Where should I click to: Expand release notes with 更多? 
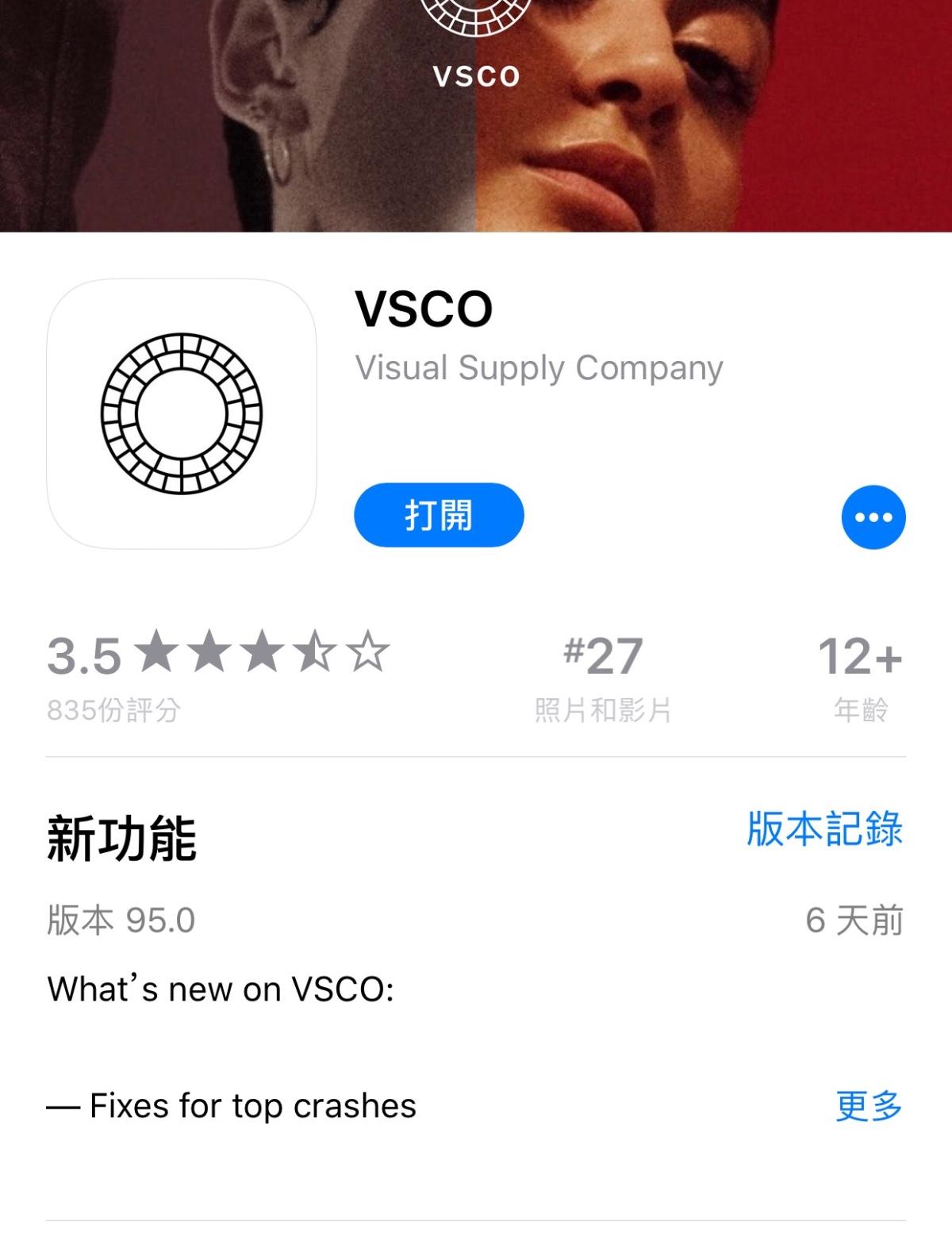pos(869,1105)
